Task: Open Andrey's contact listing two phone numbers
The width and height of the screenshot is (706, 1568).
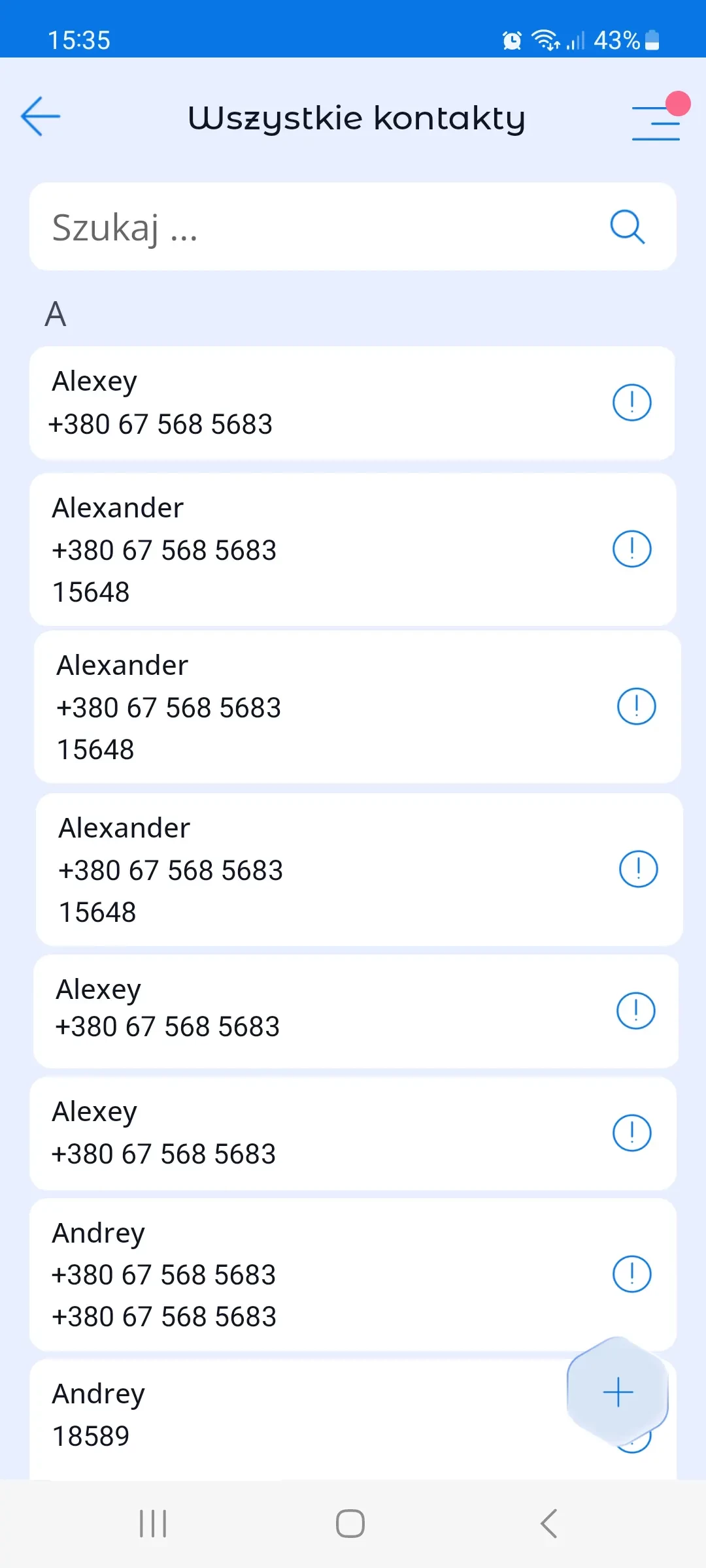Action: tap(261, 1274)
